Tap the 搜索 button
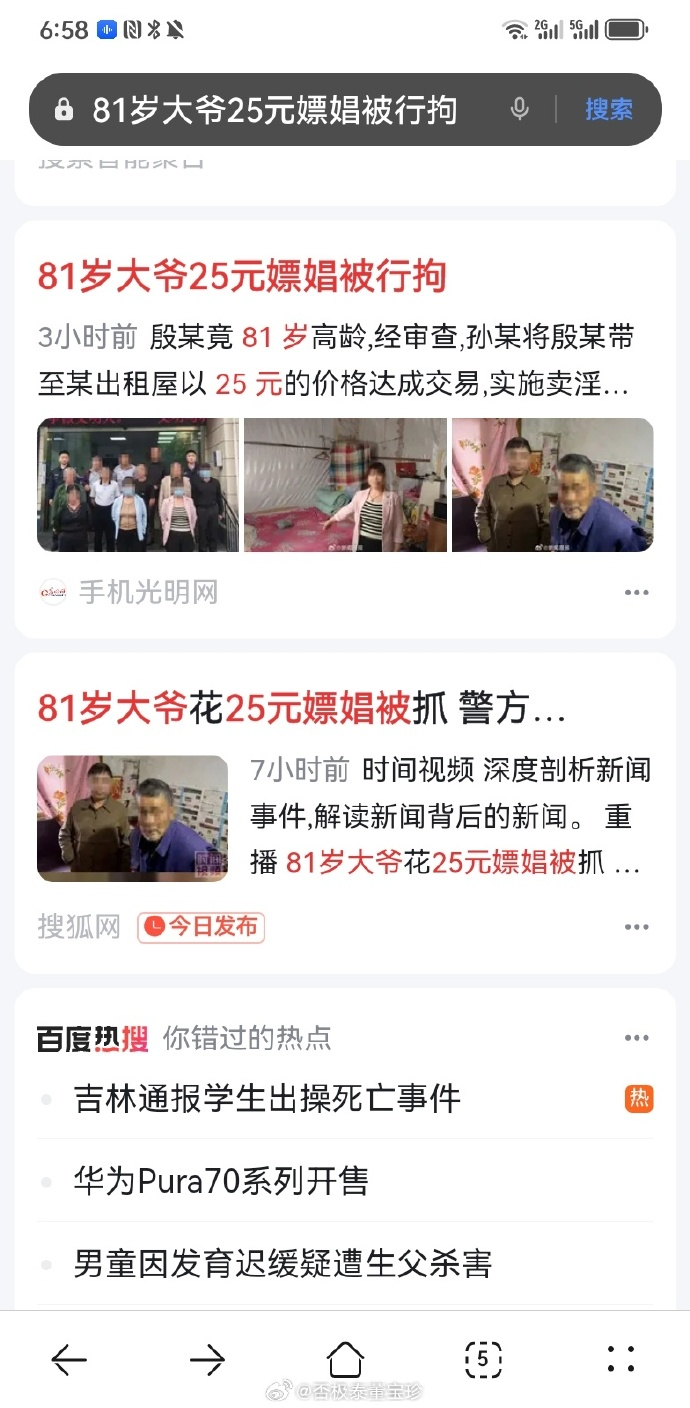Screen dimensions: 690x1408 609,110
